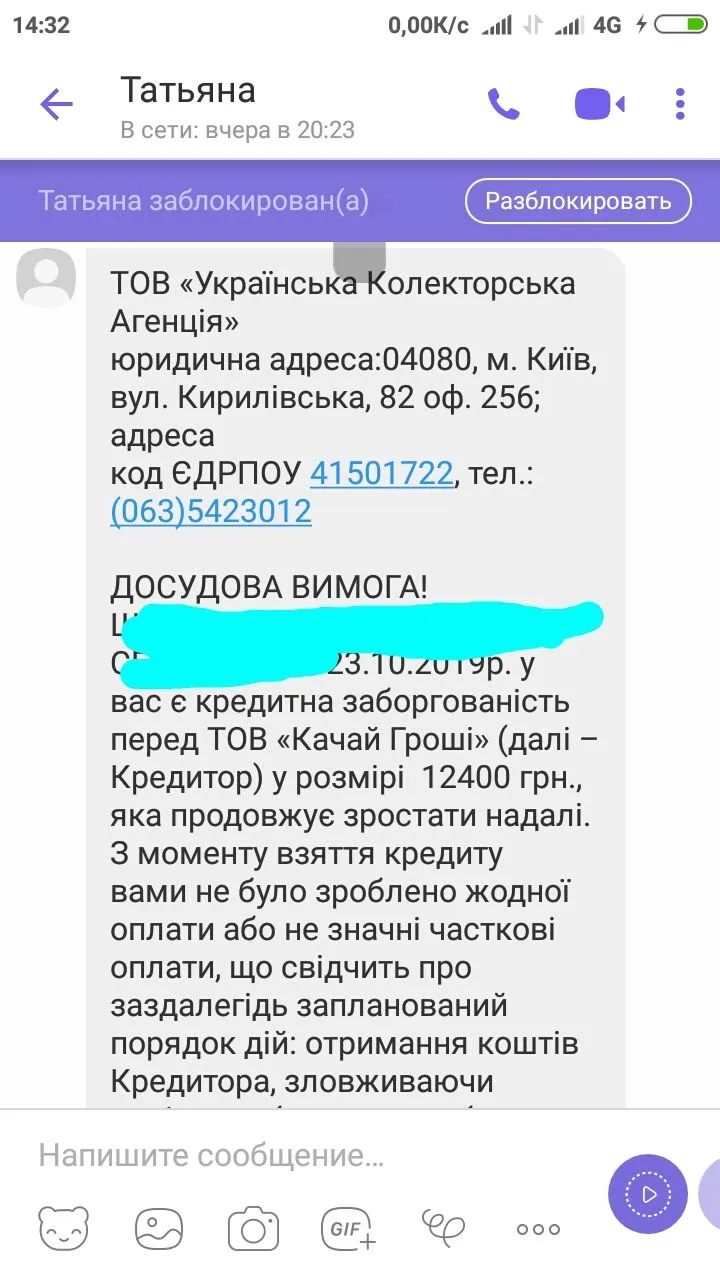Tap the phone number (063)5423012
The image size is (720, 1280).
click(x=211, y=512)
